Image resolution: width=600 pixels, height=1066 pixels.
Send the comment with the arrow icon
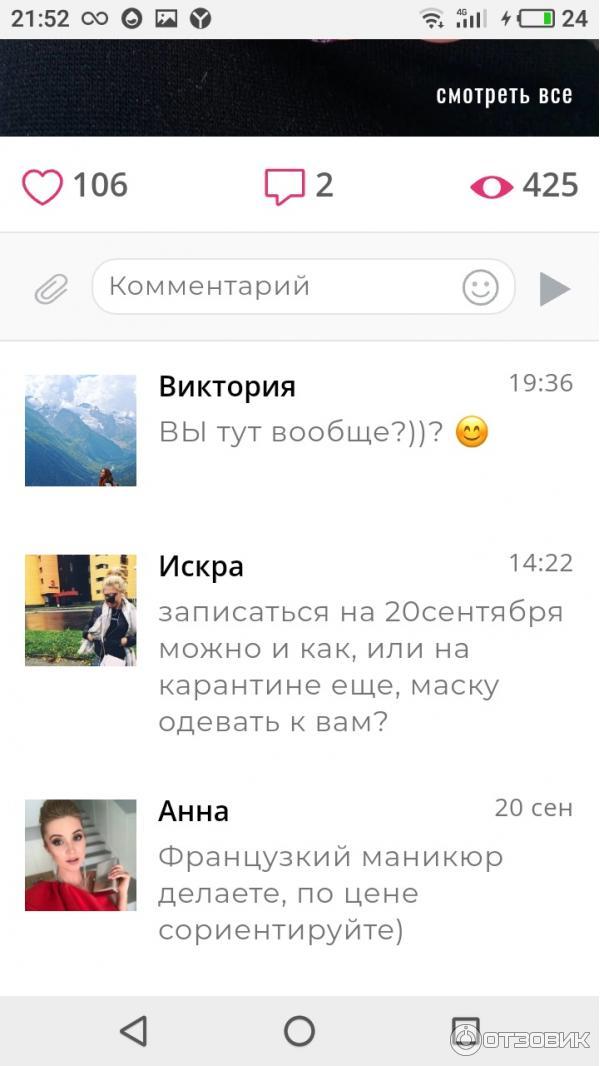[554, 289]
